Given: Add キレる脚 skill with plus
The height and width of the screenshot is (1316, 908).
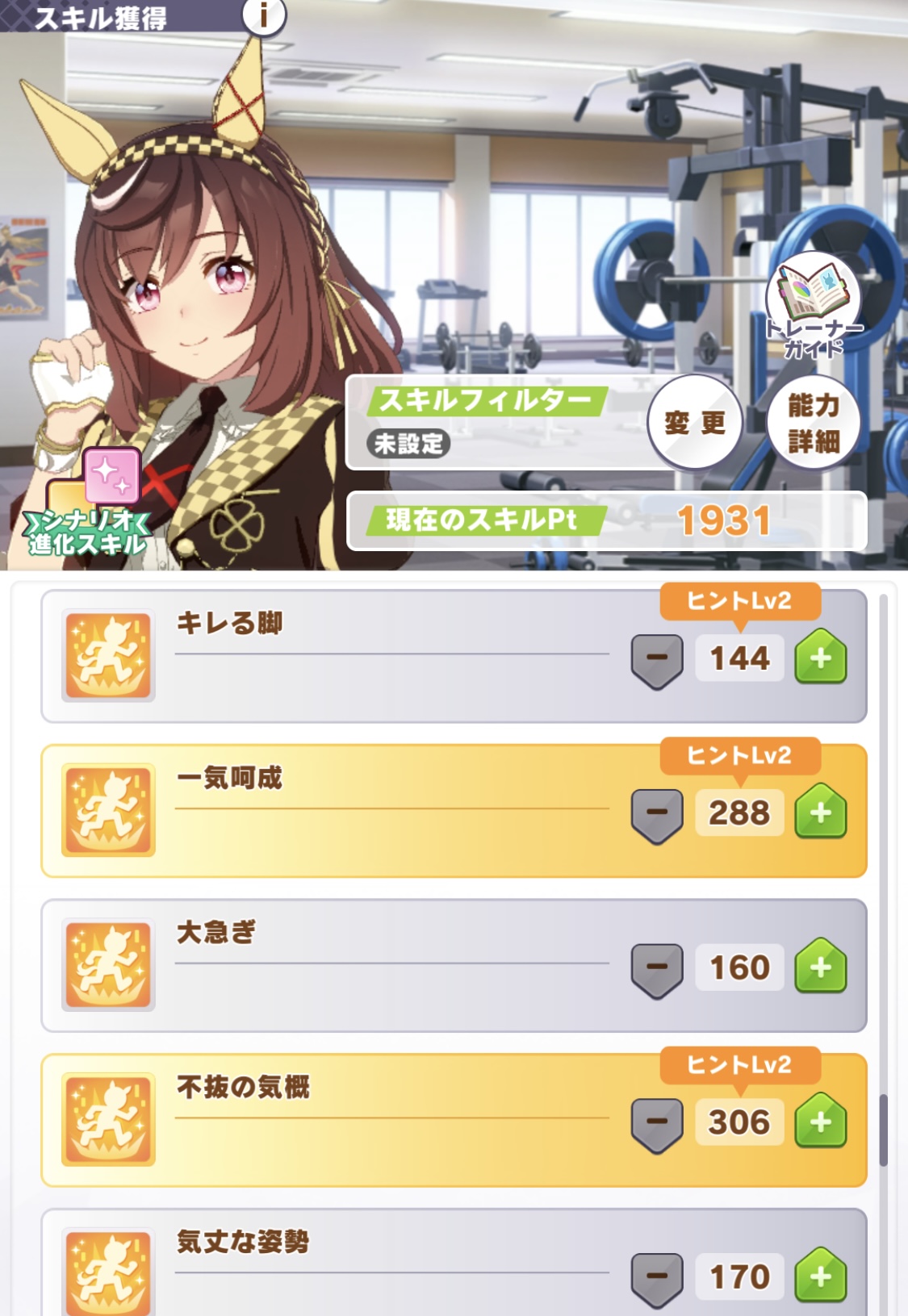Looking at the screenshot, I should point(820,658).
